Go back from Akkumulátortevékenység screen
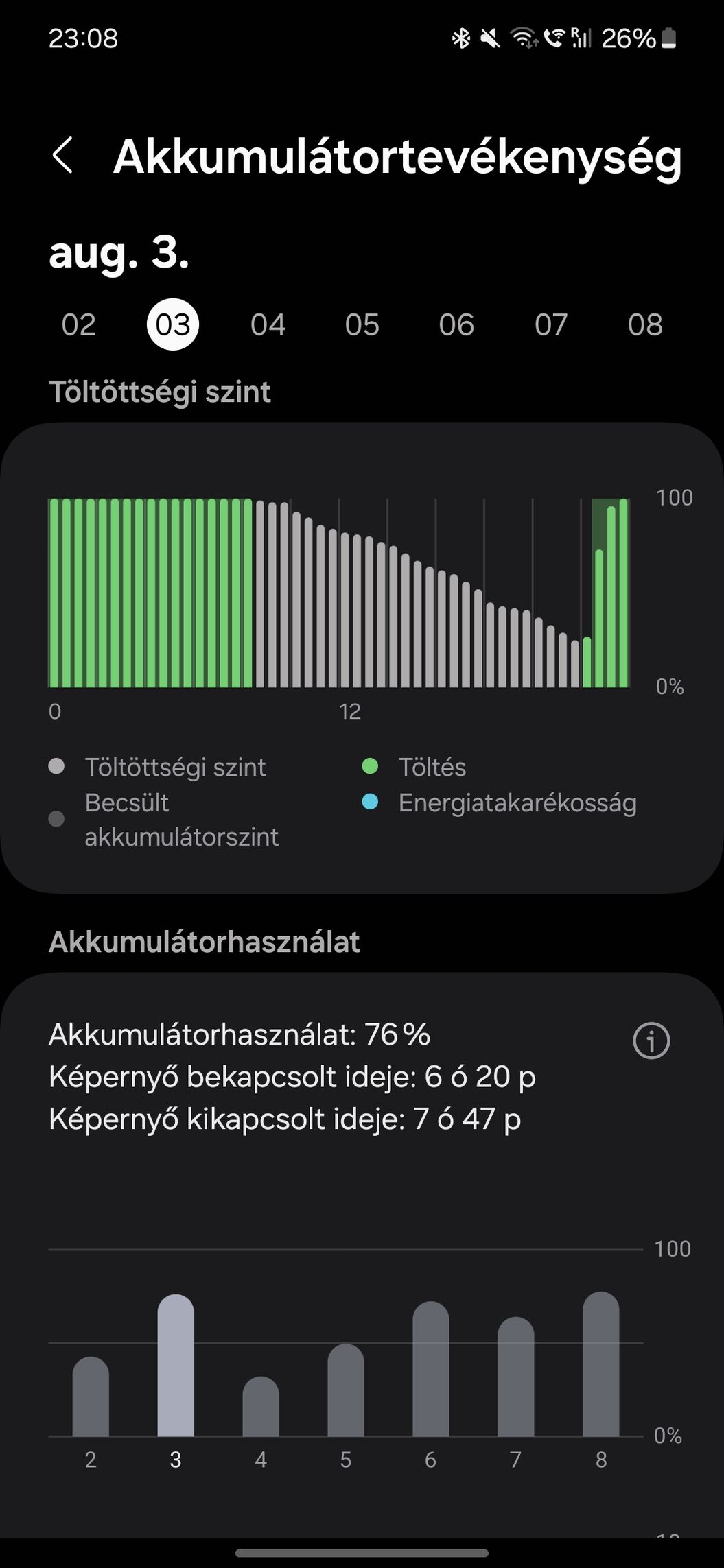This screenshot has width=724, height=1568. pyautogui.click(x=63, y=156)
